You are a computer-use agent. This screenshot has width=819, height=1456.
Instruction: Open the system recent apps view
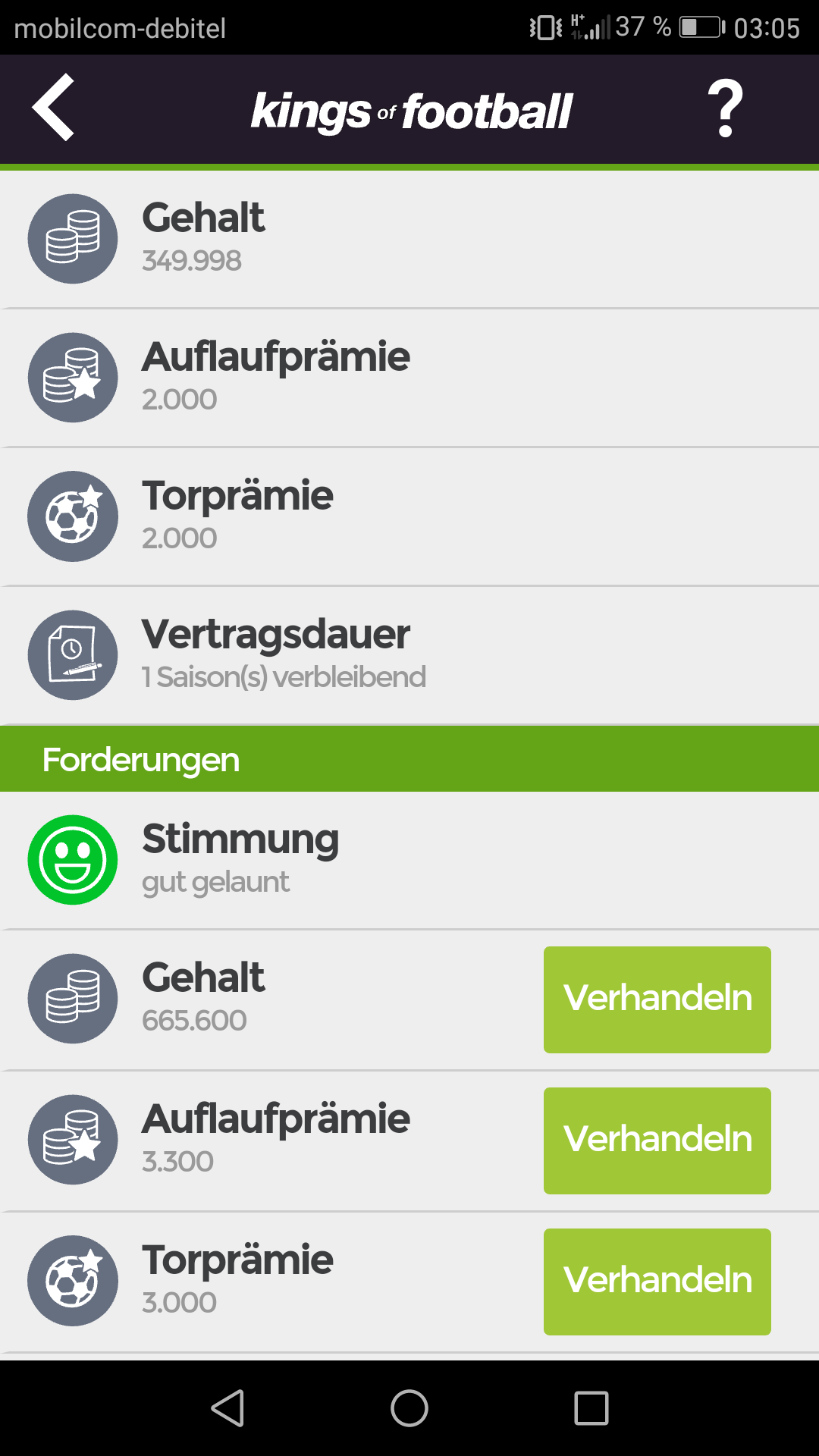[591, 1408]
